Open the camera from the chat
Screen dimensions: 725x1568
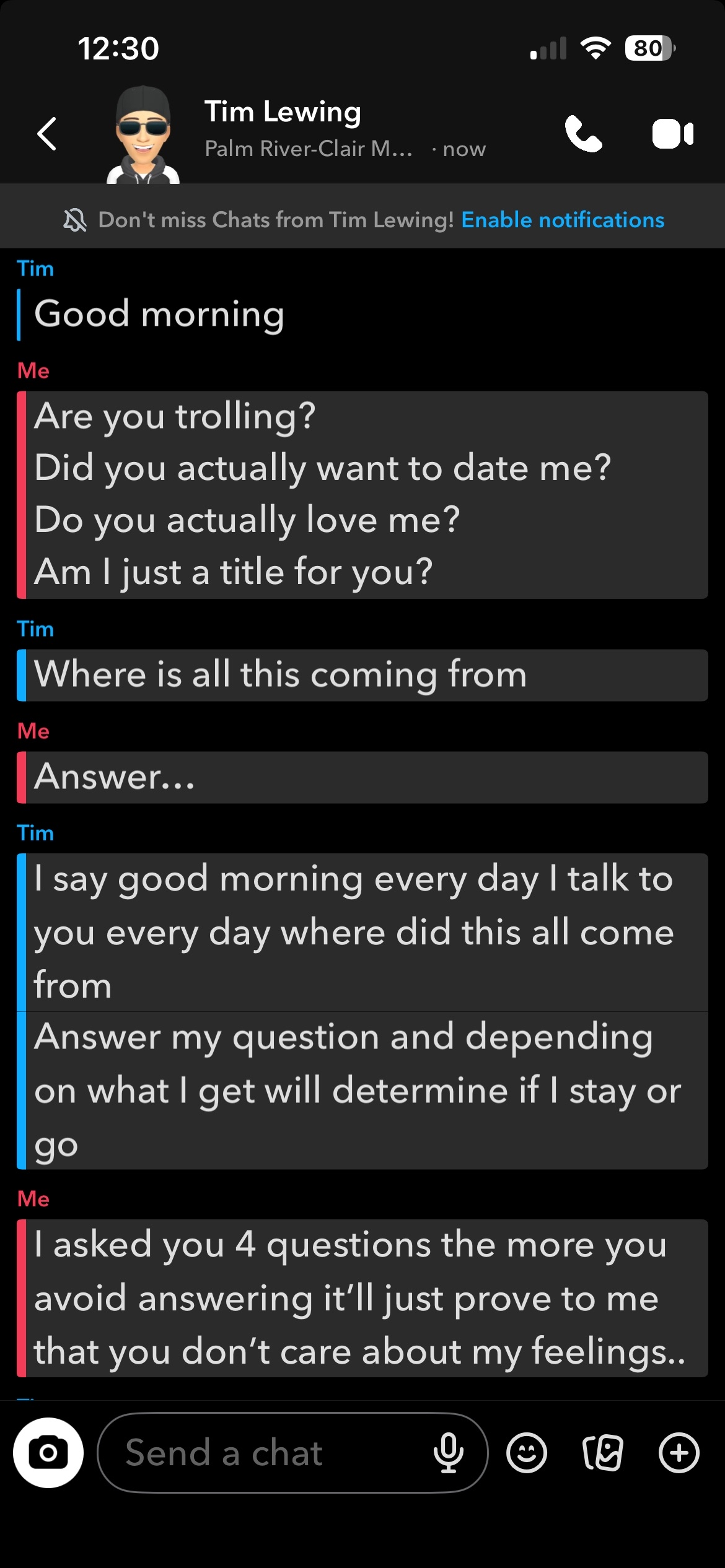(x=48, y=1452)
